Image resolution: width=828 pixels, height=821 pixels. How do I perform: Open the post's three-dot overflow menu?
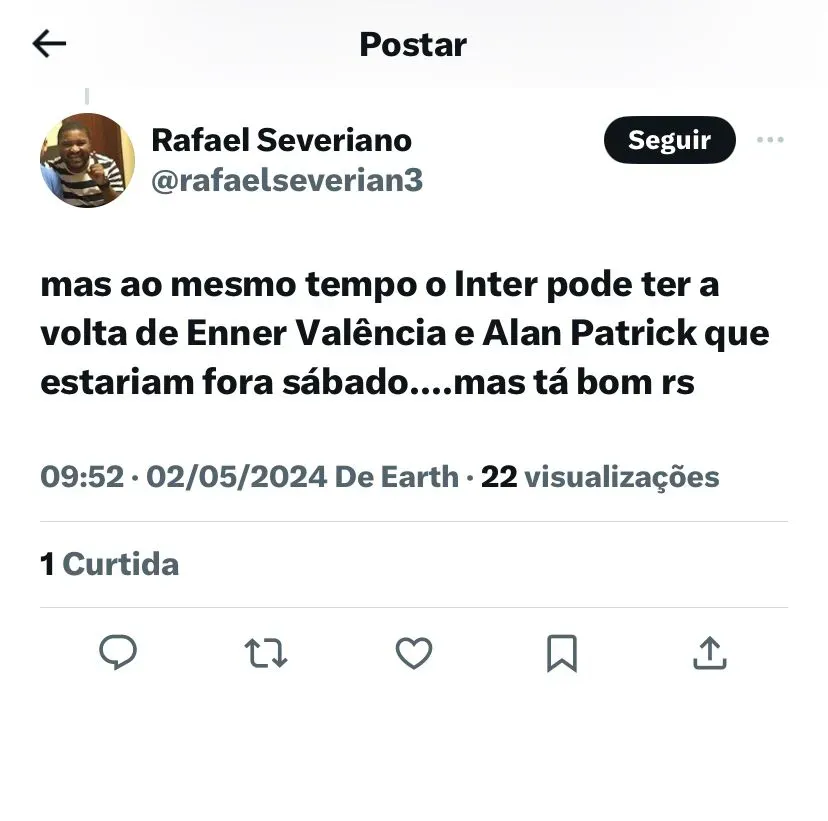(770, 140)
